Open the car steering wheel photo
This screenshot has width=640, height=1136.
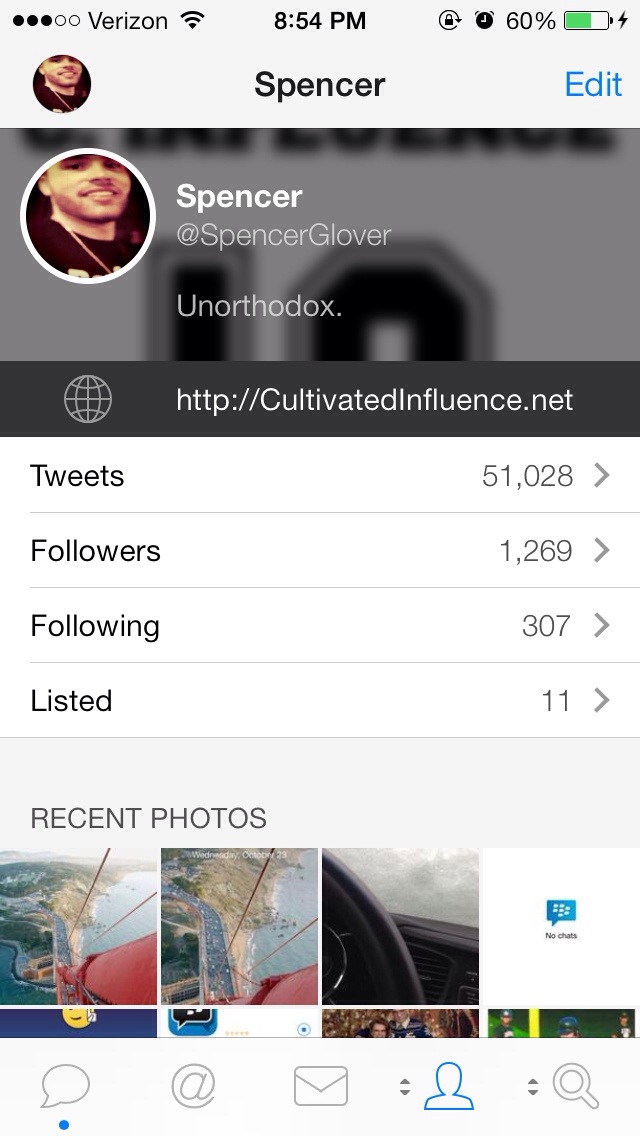pos(400,926)
